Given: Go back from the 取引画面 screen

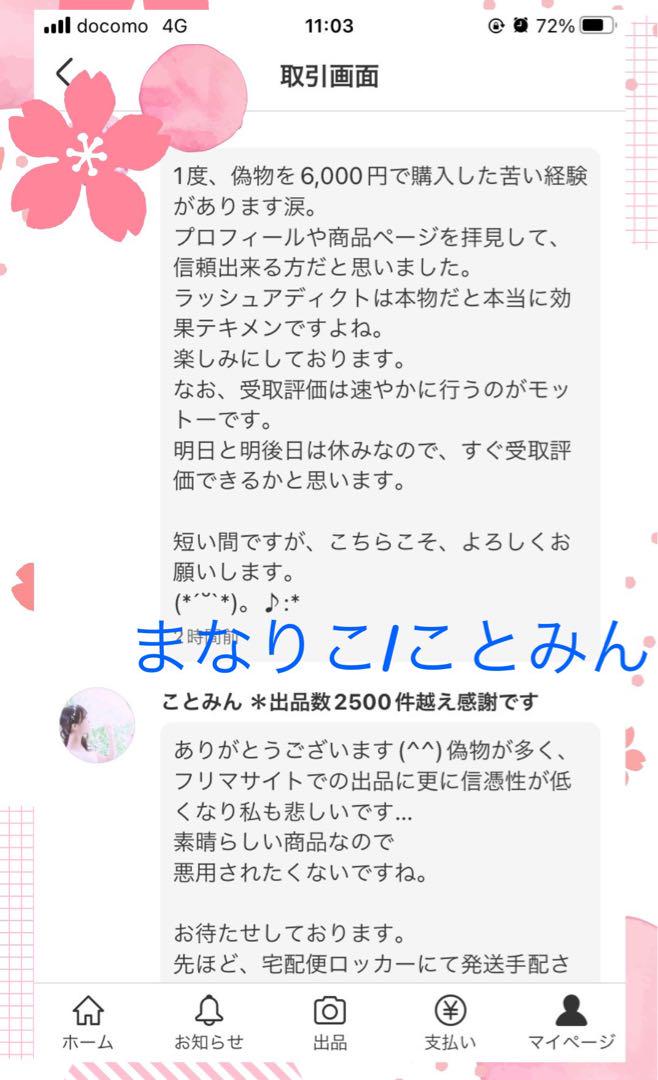Looking at the screenshot, I should [x=65, y=72].
